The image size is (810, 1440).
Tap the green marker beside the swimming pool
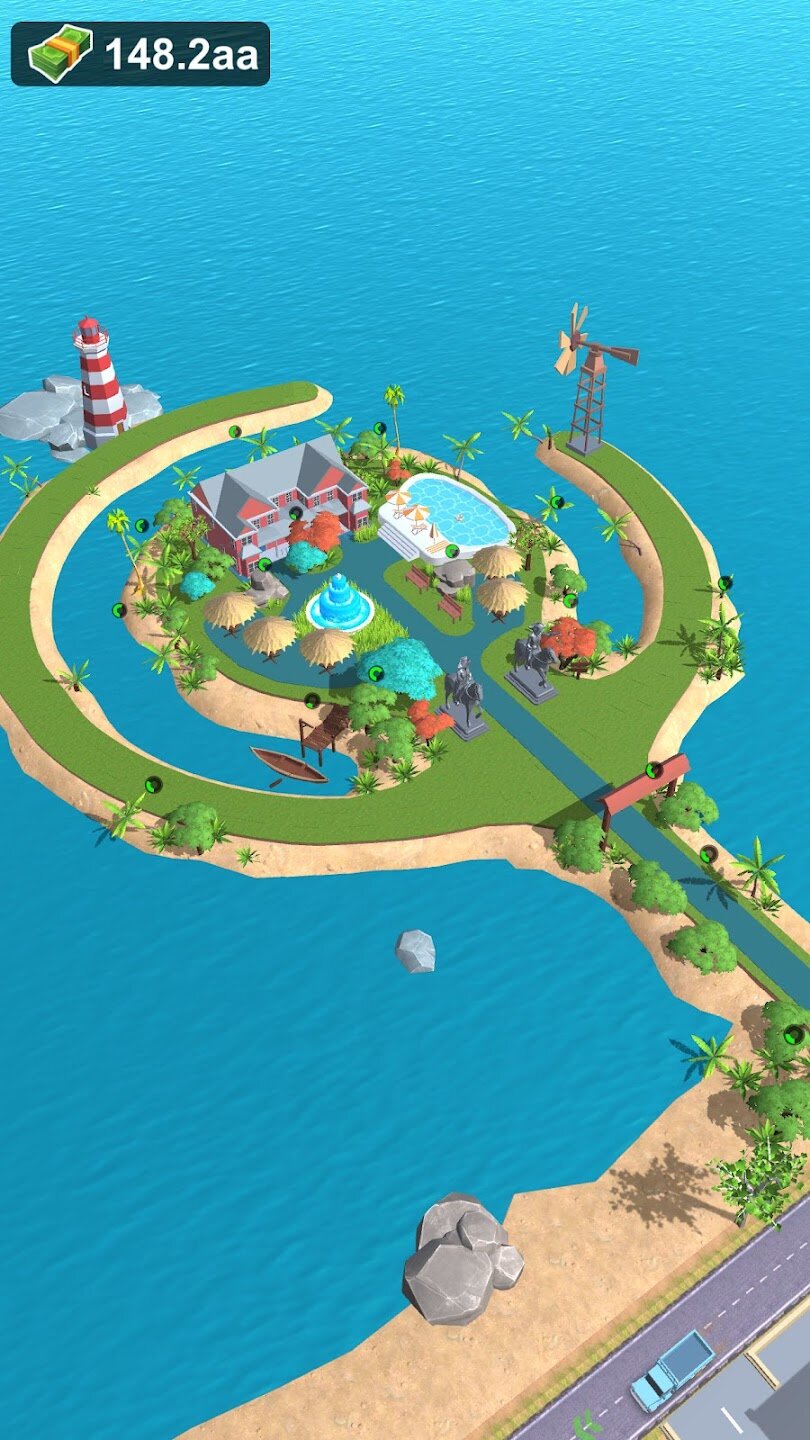point(451,550)
